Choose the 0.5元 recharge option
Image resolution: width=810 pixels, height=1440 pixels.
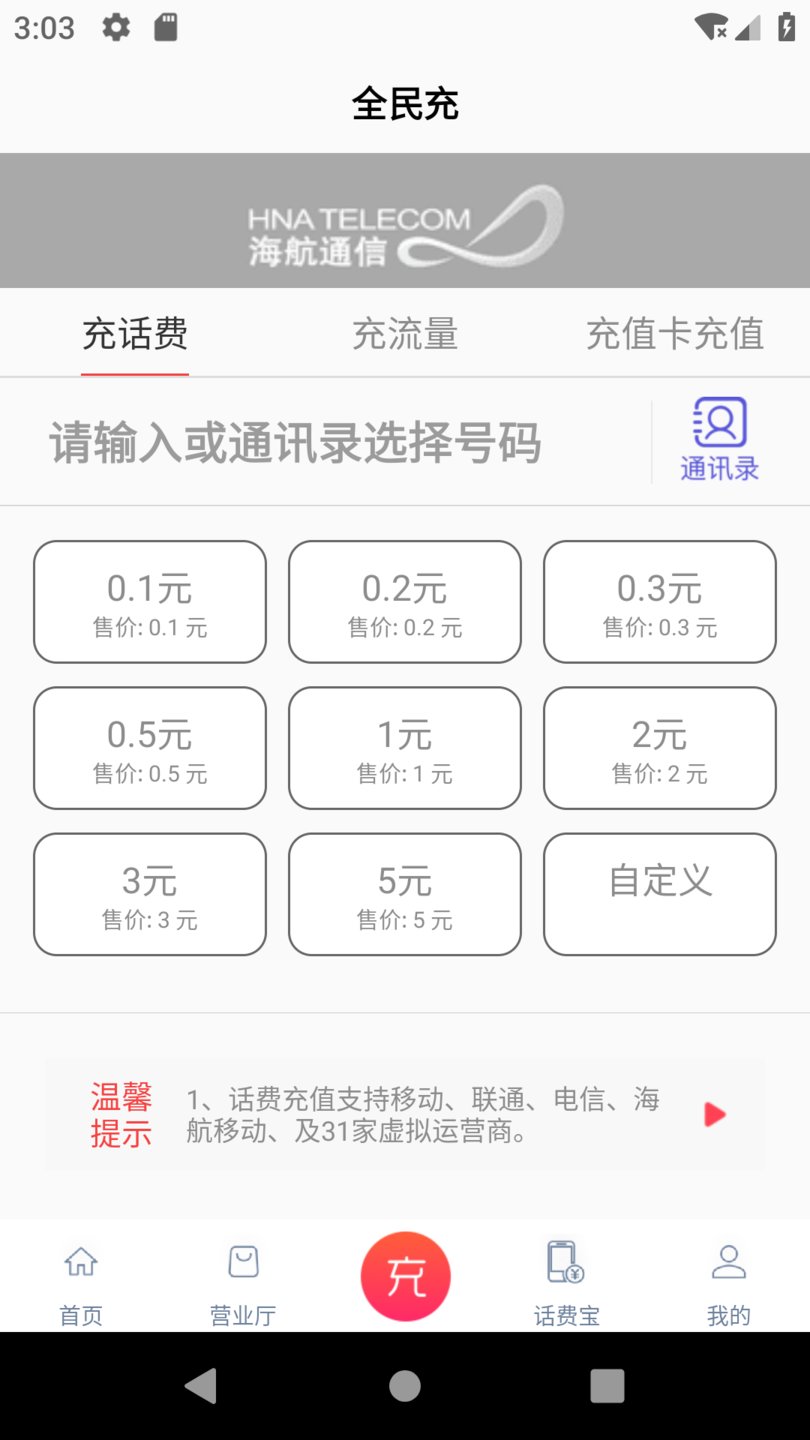tap(149, 747)
